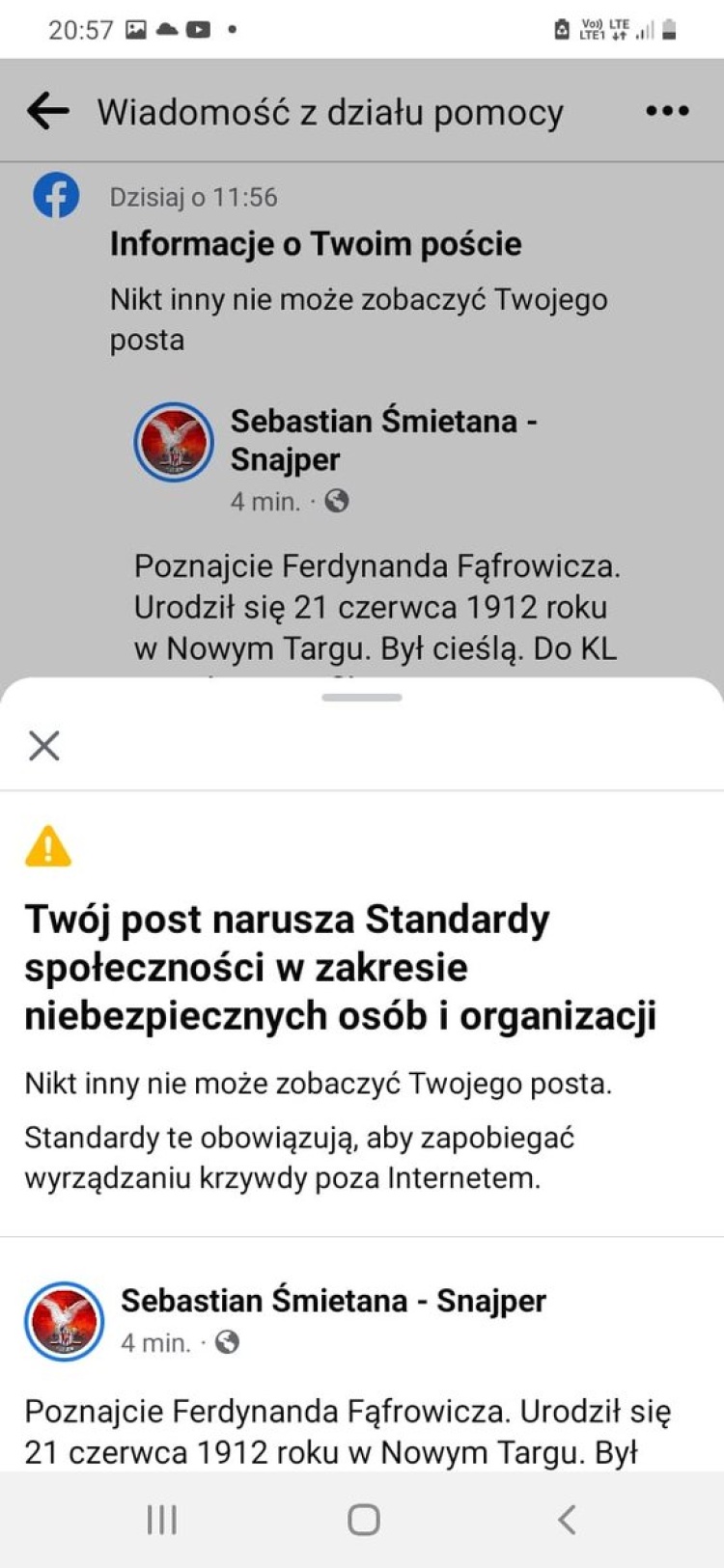Open the recent apps view
Screen dimensions: 724x1568
(161, 1520)
